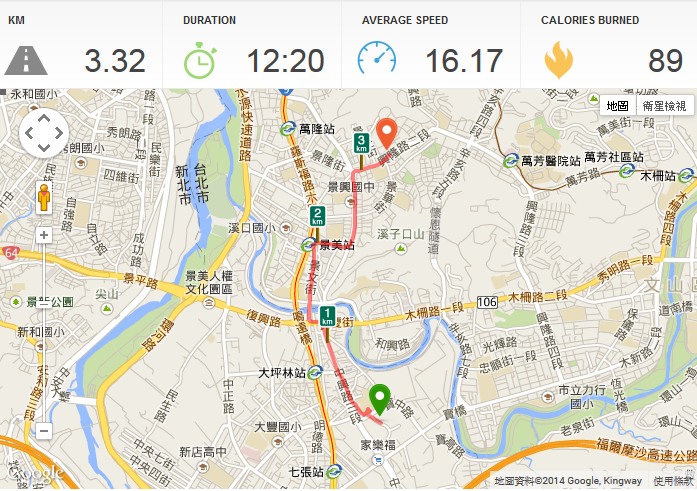Zoom in on the map

43,236
